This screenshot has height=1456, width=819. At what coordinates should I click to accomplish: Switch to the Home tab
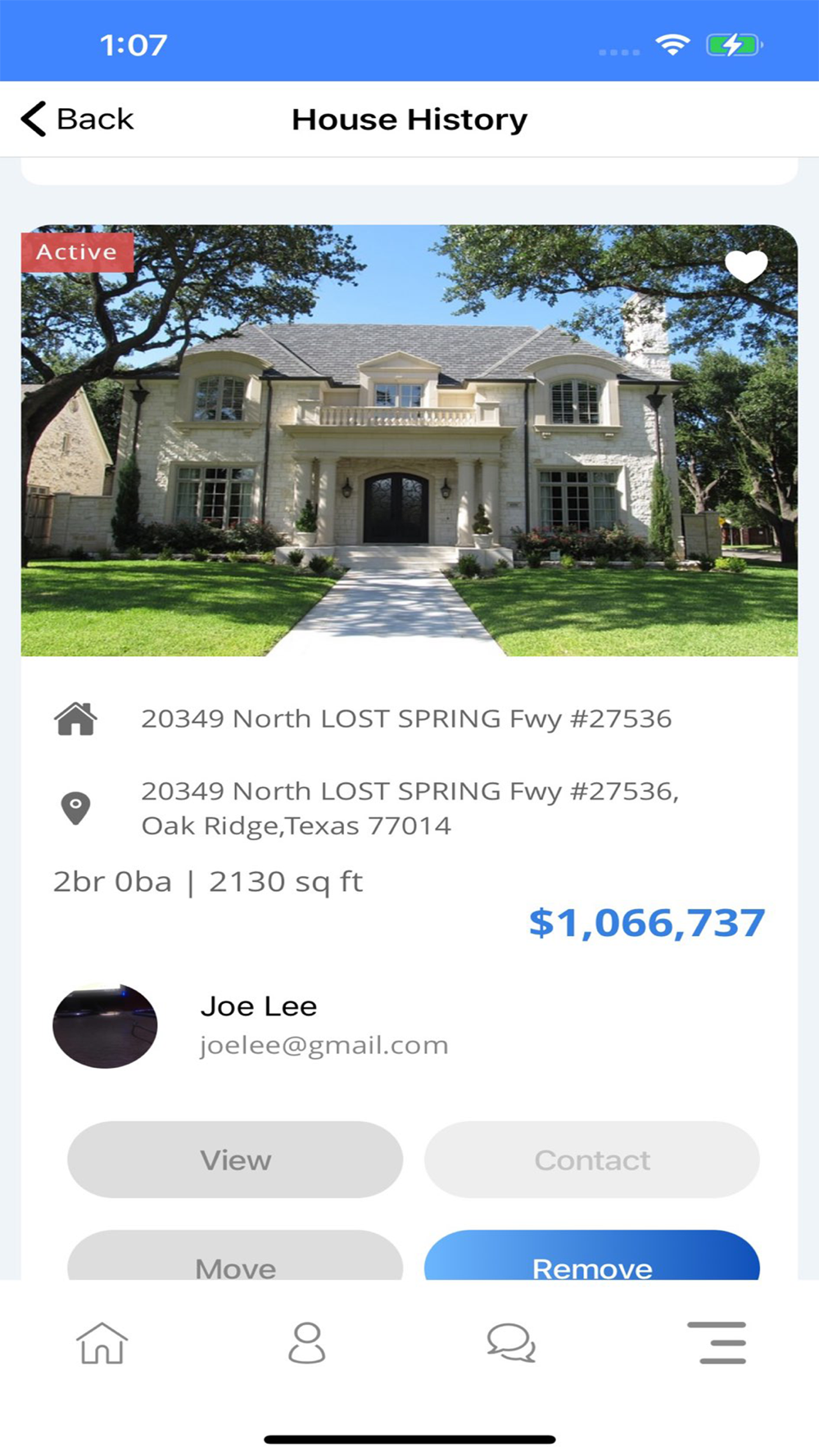(102, 1343)
